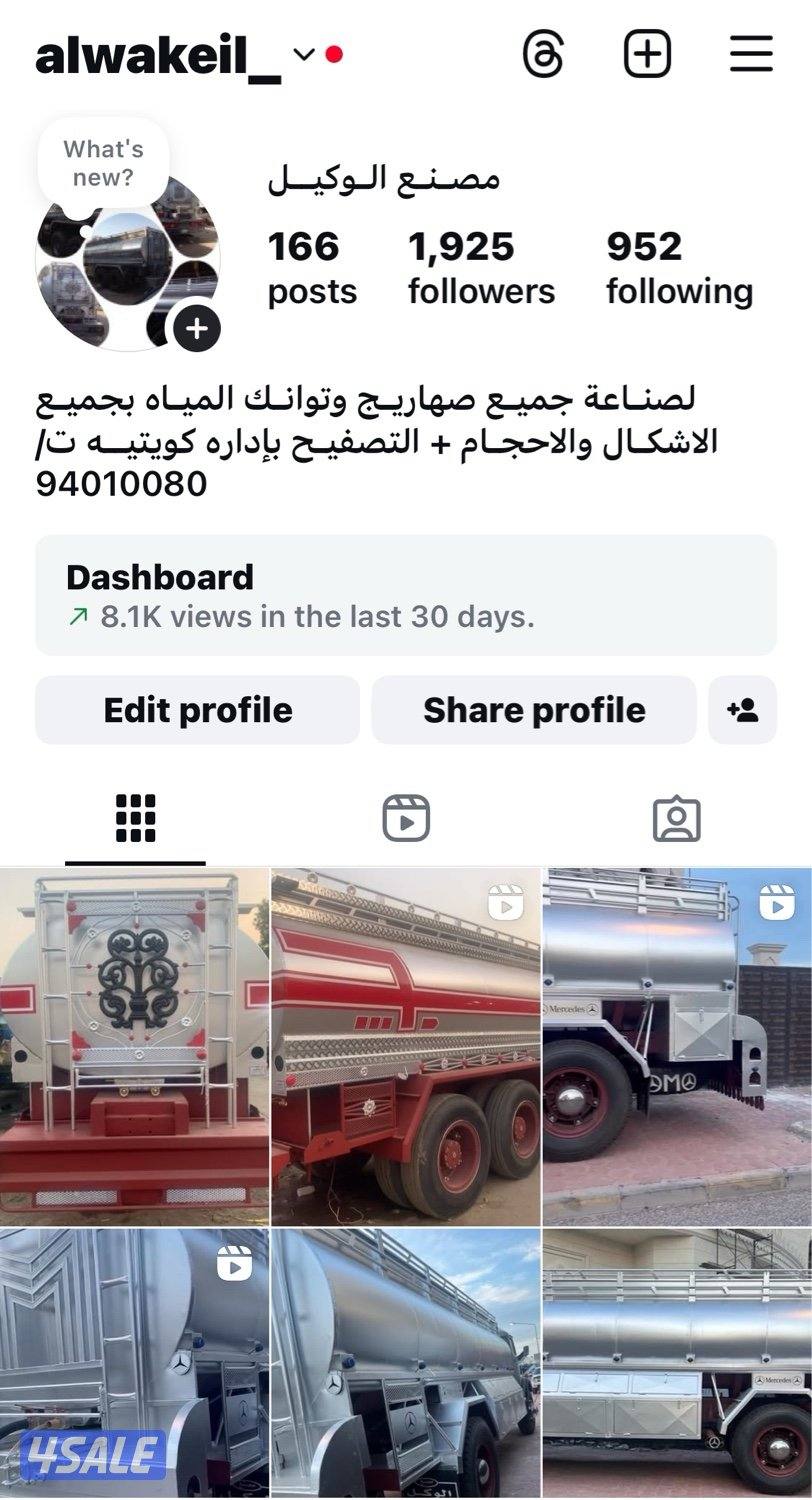The image size is (812, 1500).
Task: Tap the discover people icon beside Share profile
Action: coord(741,710)
